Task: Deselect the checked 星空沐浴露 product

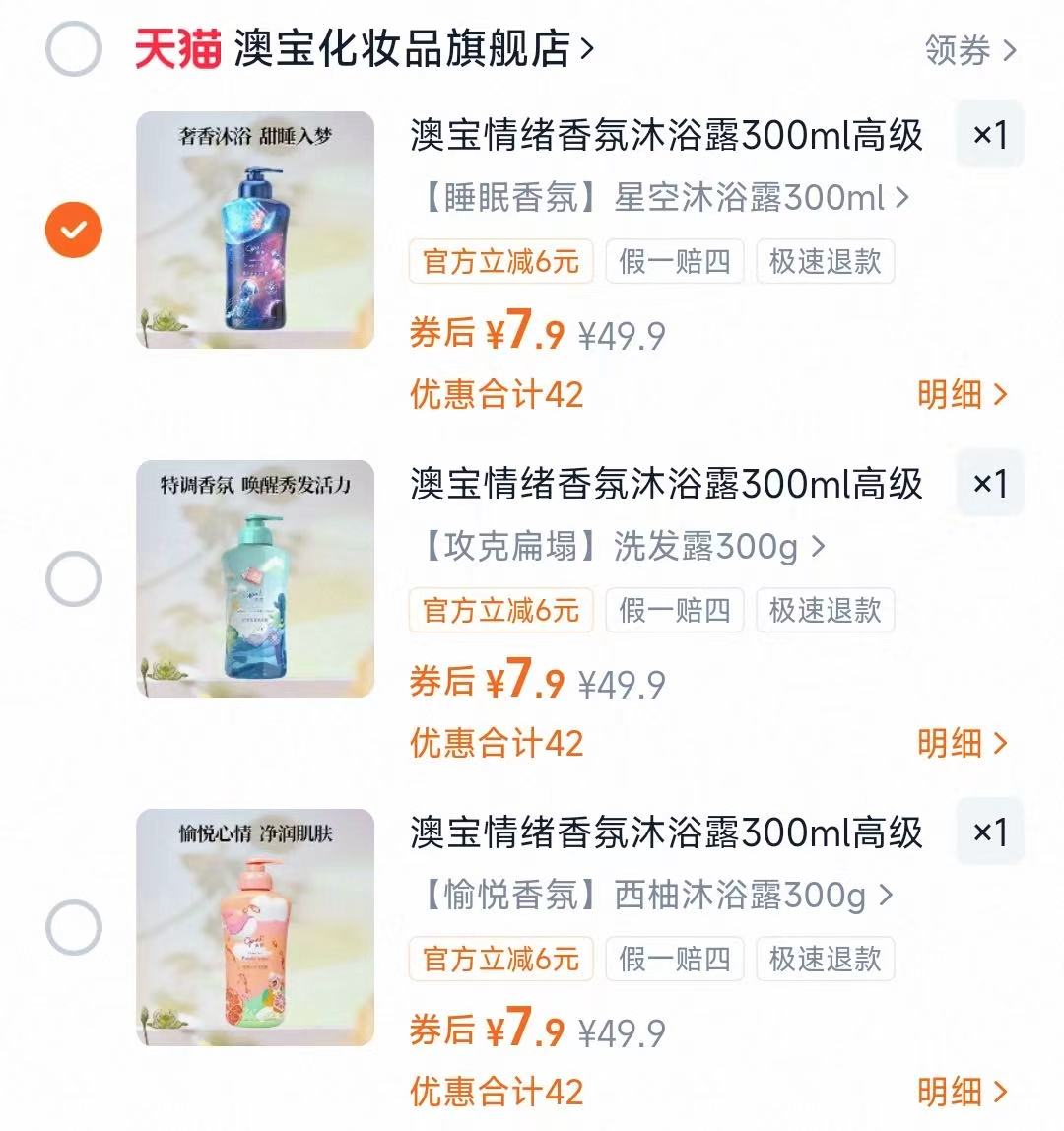Action: pyautogui.click(x=72, y=229)
